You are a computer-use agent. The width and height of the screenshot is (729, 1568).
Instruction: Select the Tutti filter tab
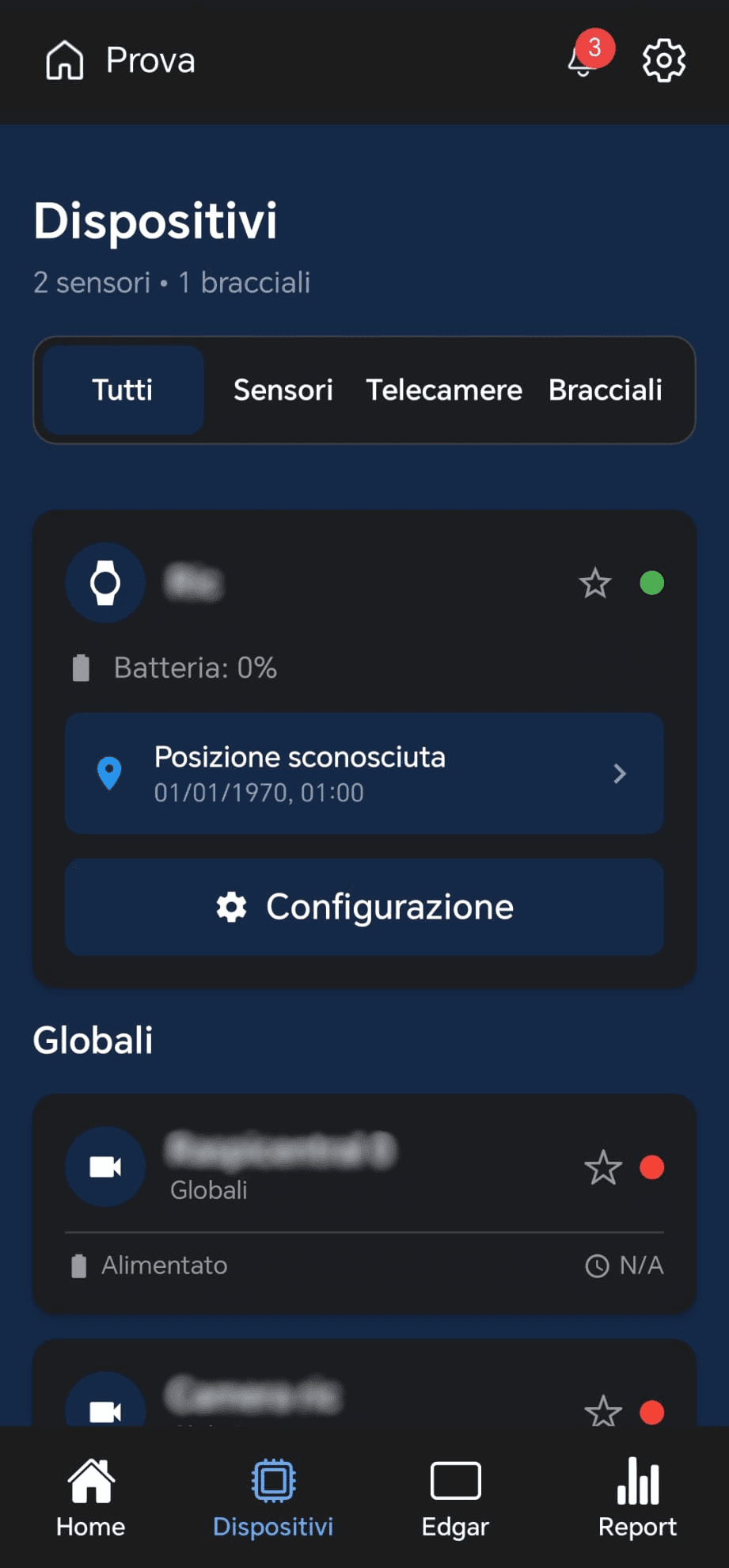pos(123,390)
